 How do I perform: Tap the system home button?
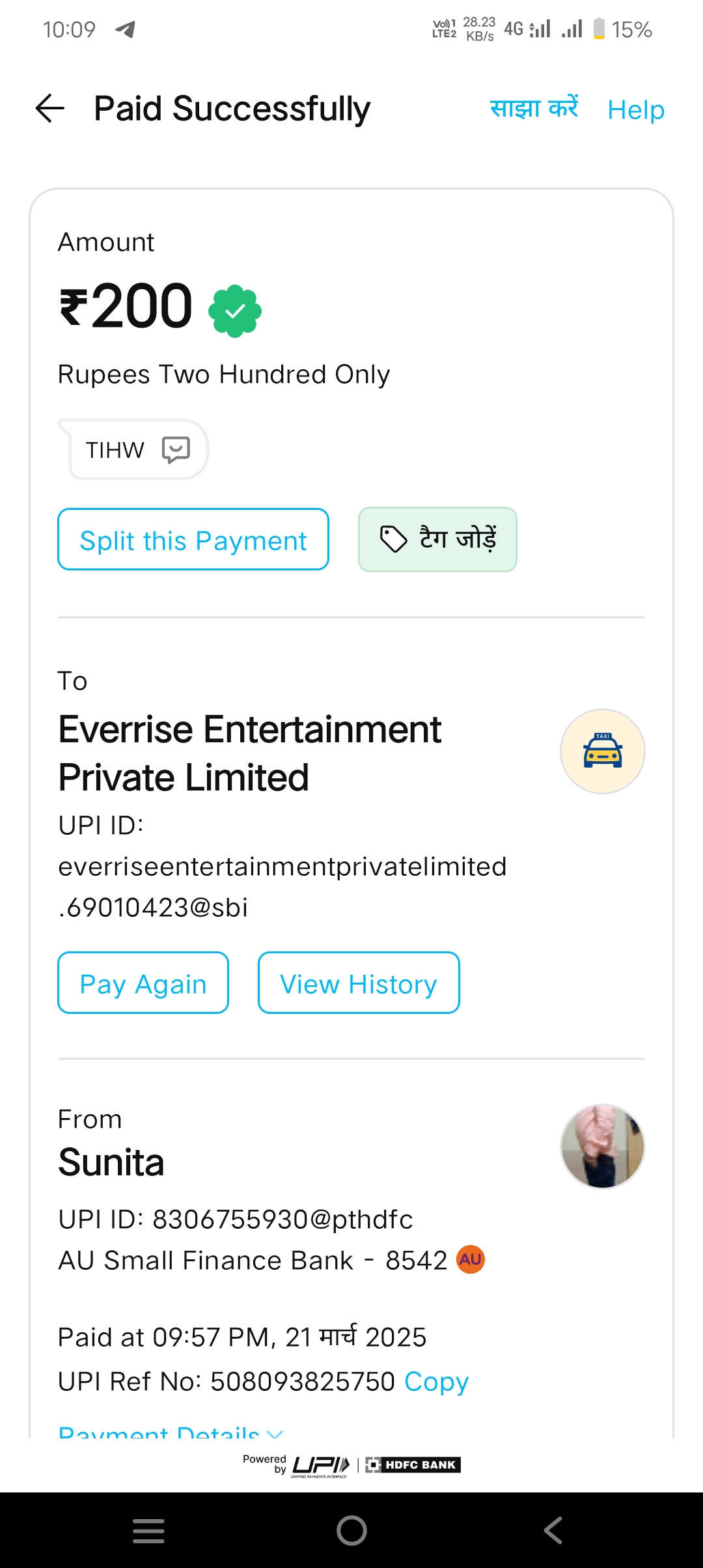click(351, 1530)
